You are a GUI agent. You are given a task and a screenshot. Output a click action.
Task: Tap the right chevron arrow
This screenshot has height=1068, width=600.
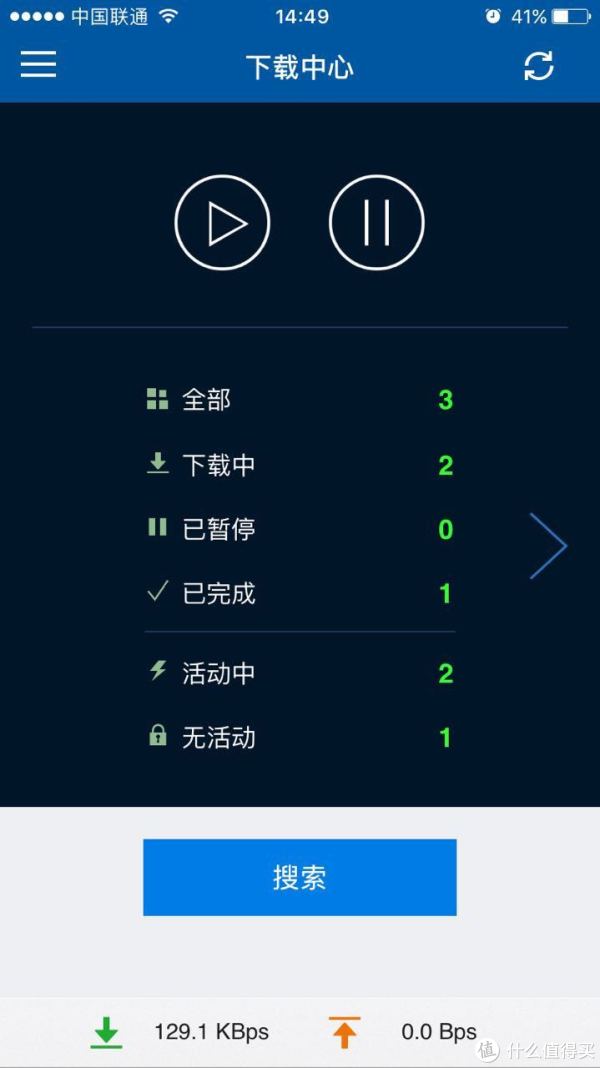(549, 546)
